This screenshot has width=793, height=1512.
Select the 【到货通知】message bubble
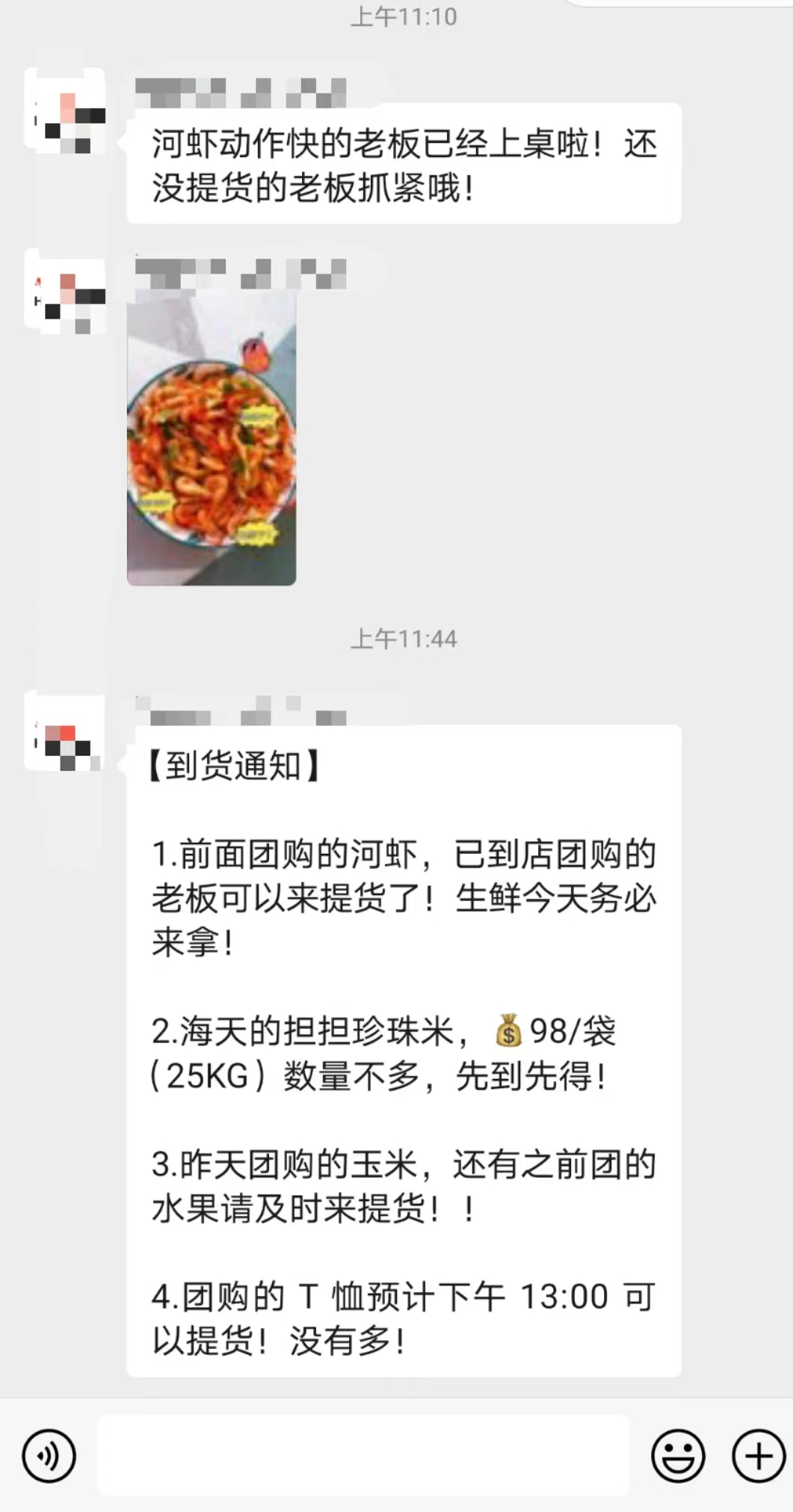click(407, 1047)
